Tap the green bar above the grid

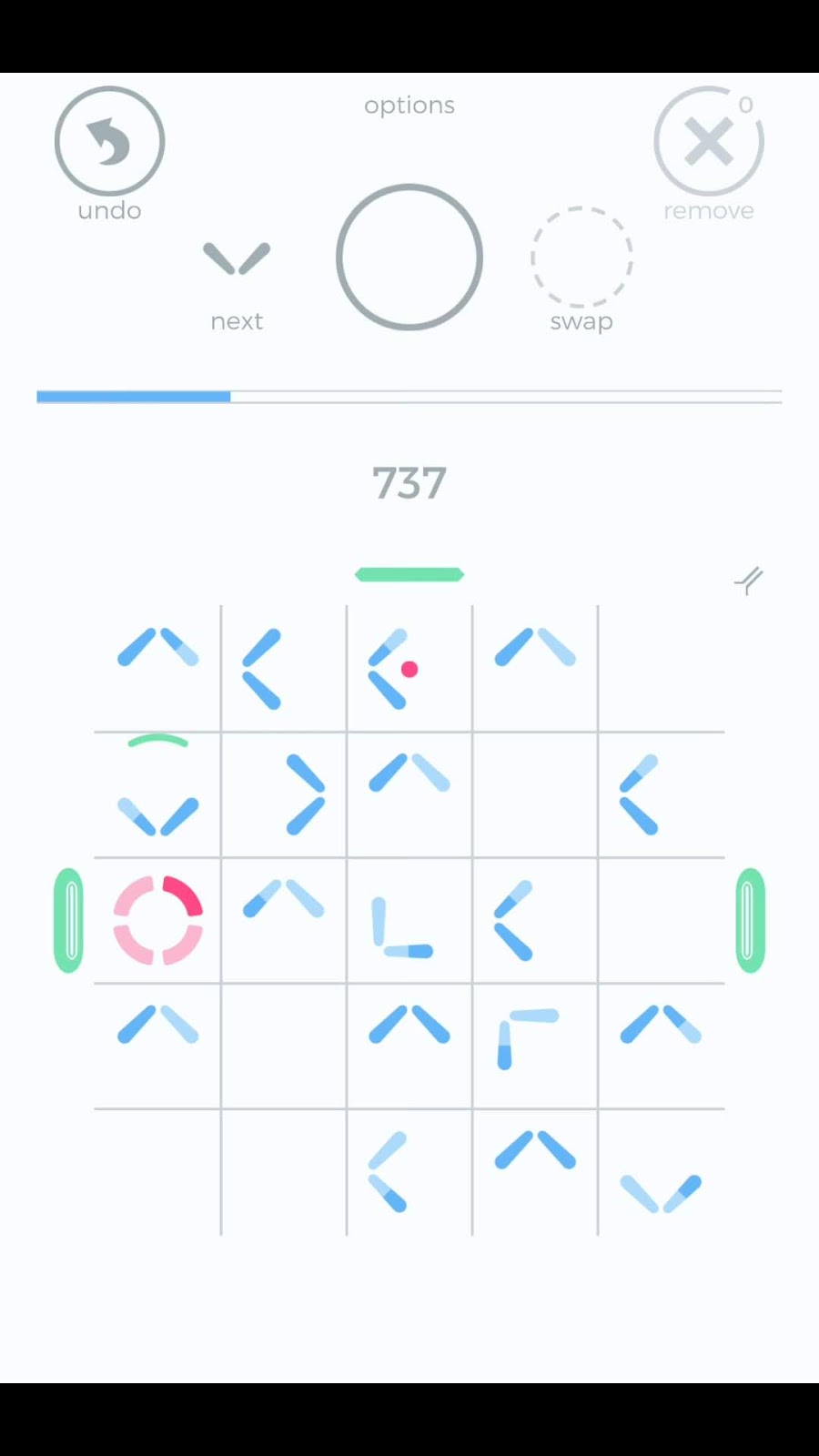coord(409,574)
